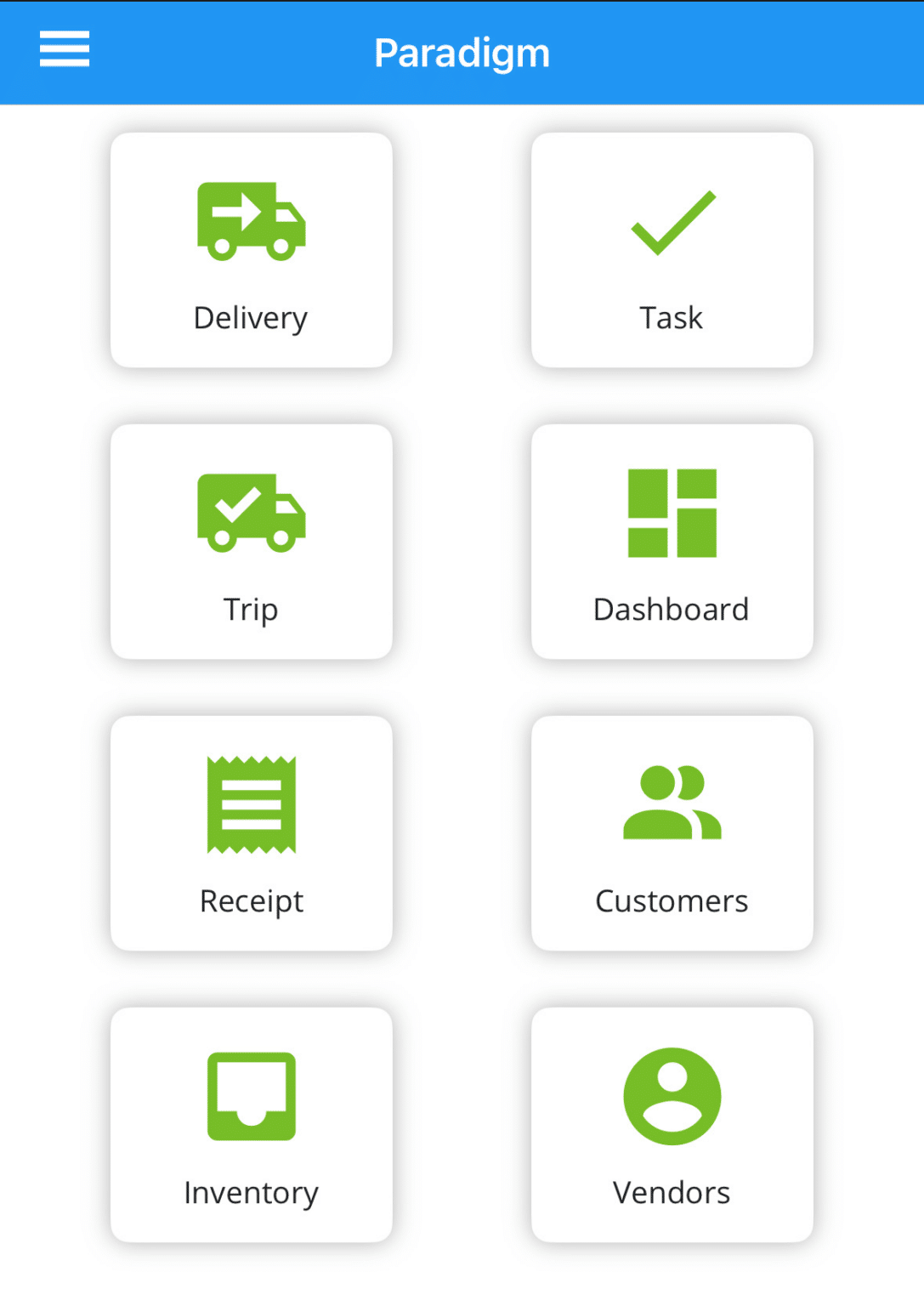Click the Receipt paper icon
The image size is (924, 1306).
251,803
